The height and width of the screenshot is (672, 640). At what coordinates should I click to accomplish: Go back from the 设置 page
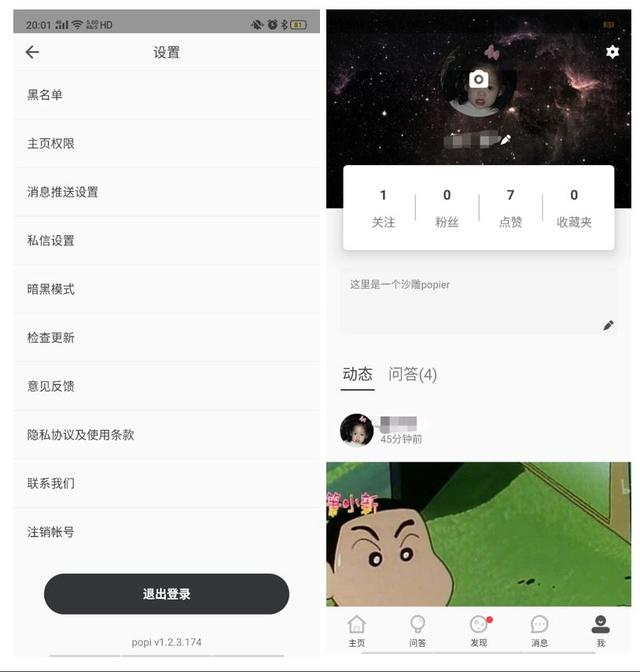click(x=32, y=52)
